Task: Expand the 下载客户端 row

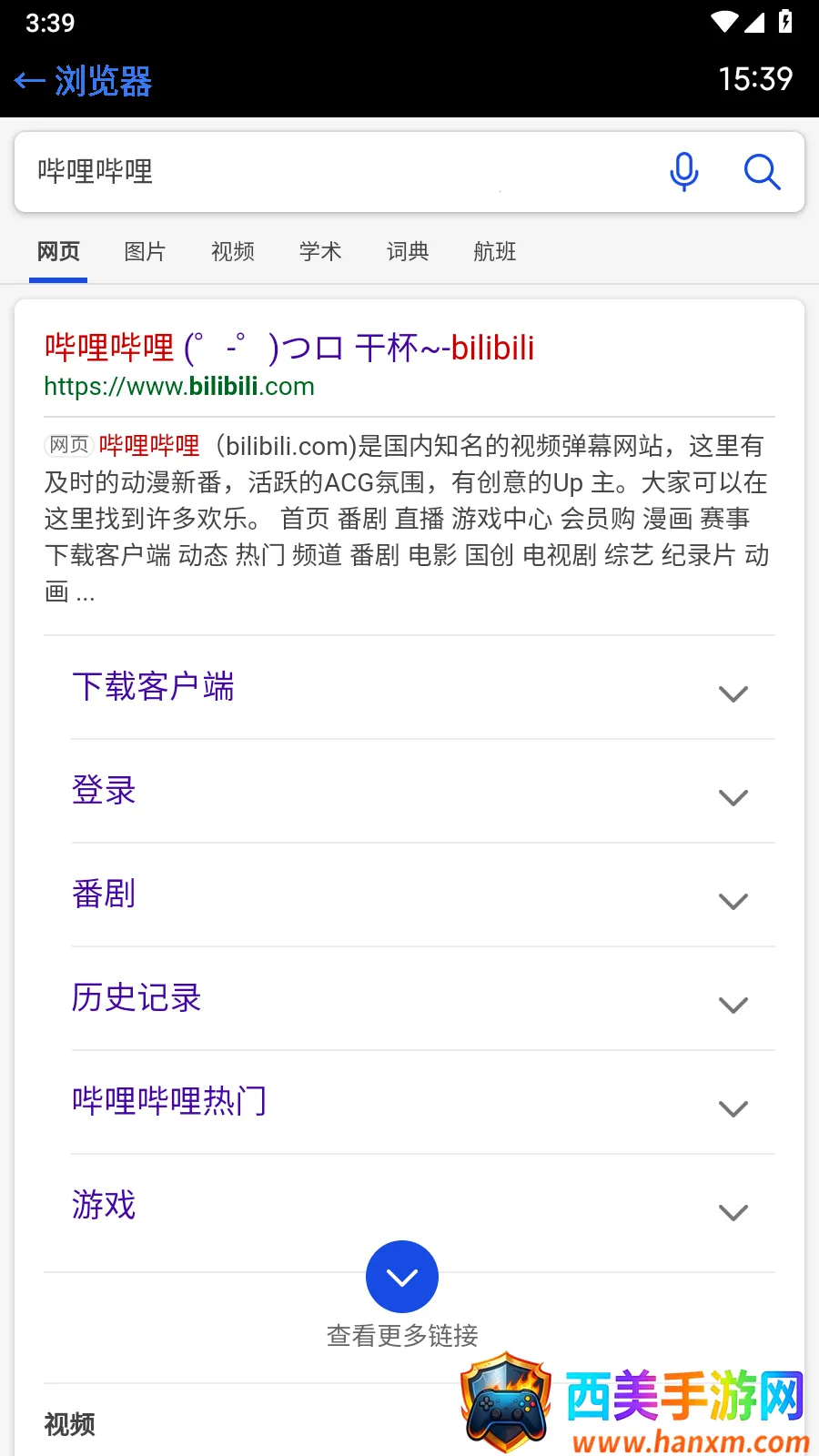Action: point(733,693)
